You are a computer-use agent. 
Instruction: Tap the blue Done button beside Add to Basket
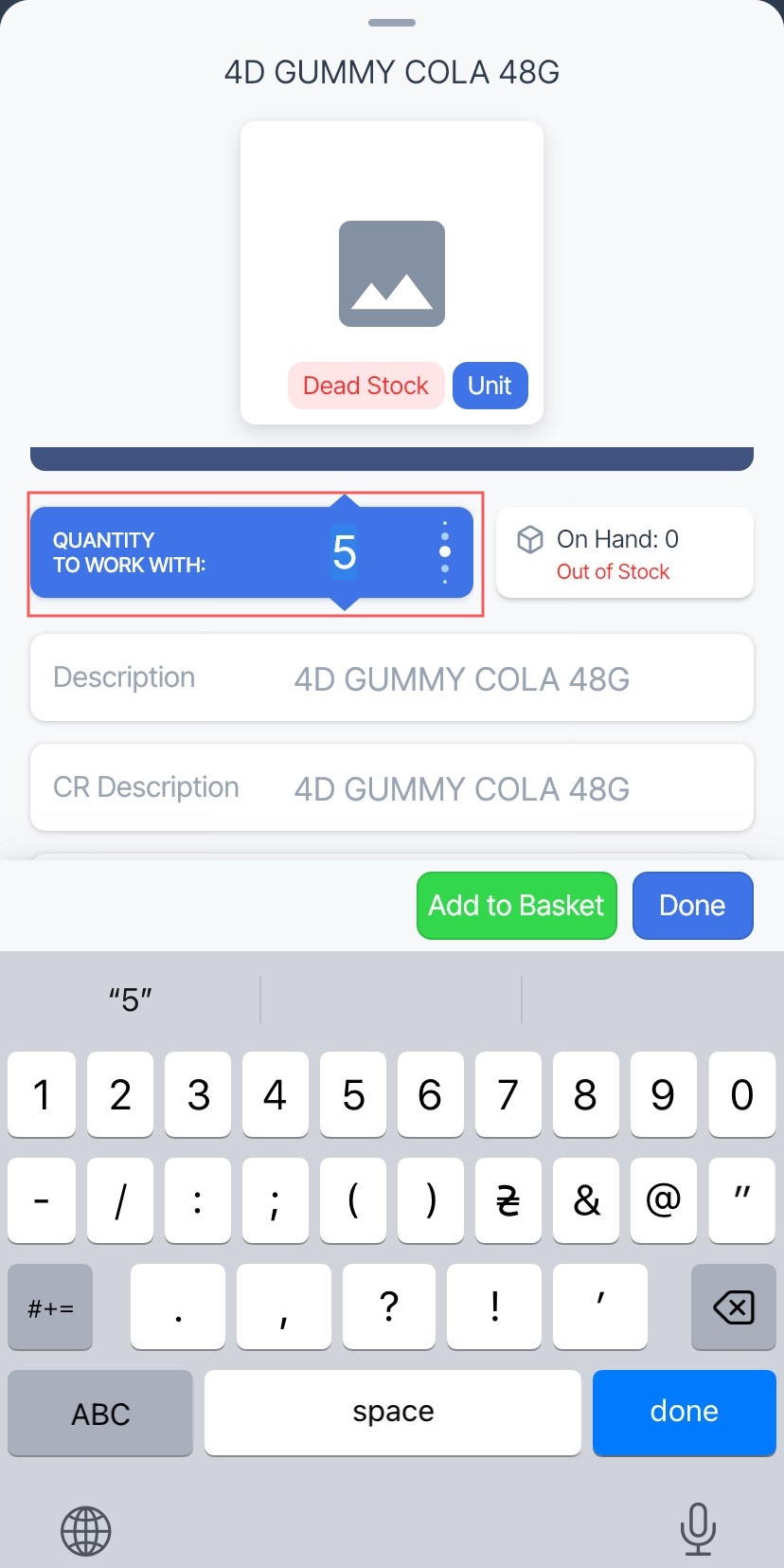[x=692, y=906]
